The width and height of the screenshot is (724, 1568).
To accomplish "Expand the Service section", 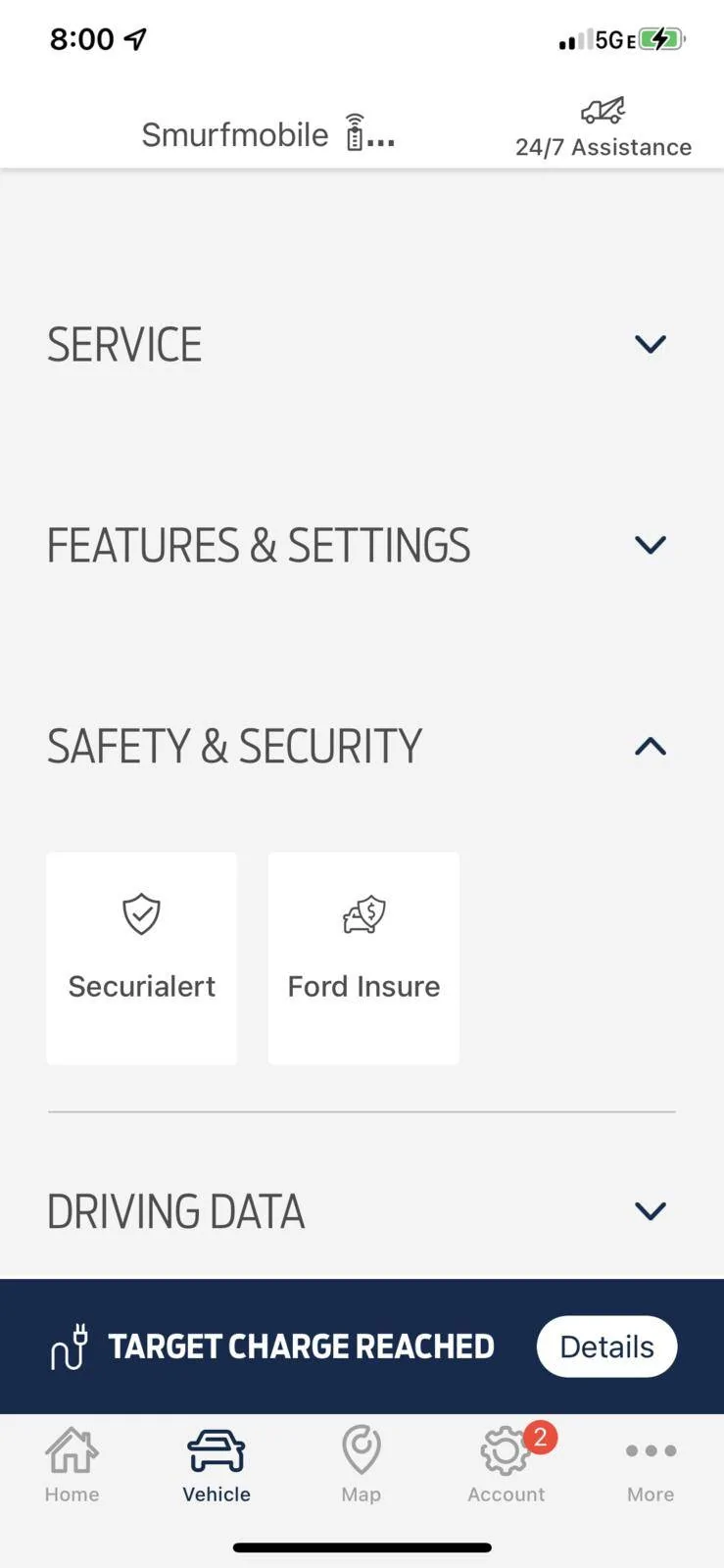I will [x=362, y=344].
